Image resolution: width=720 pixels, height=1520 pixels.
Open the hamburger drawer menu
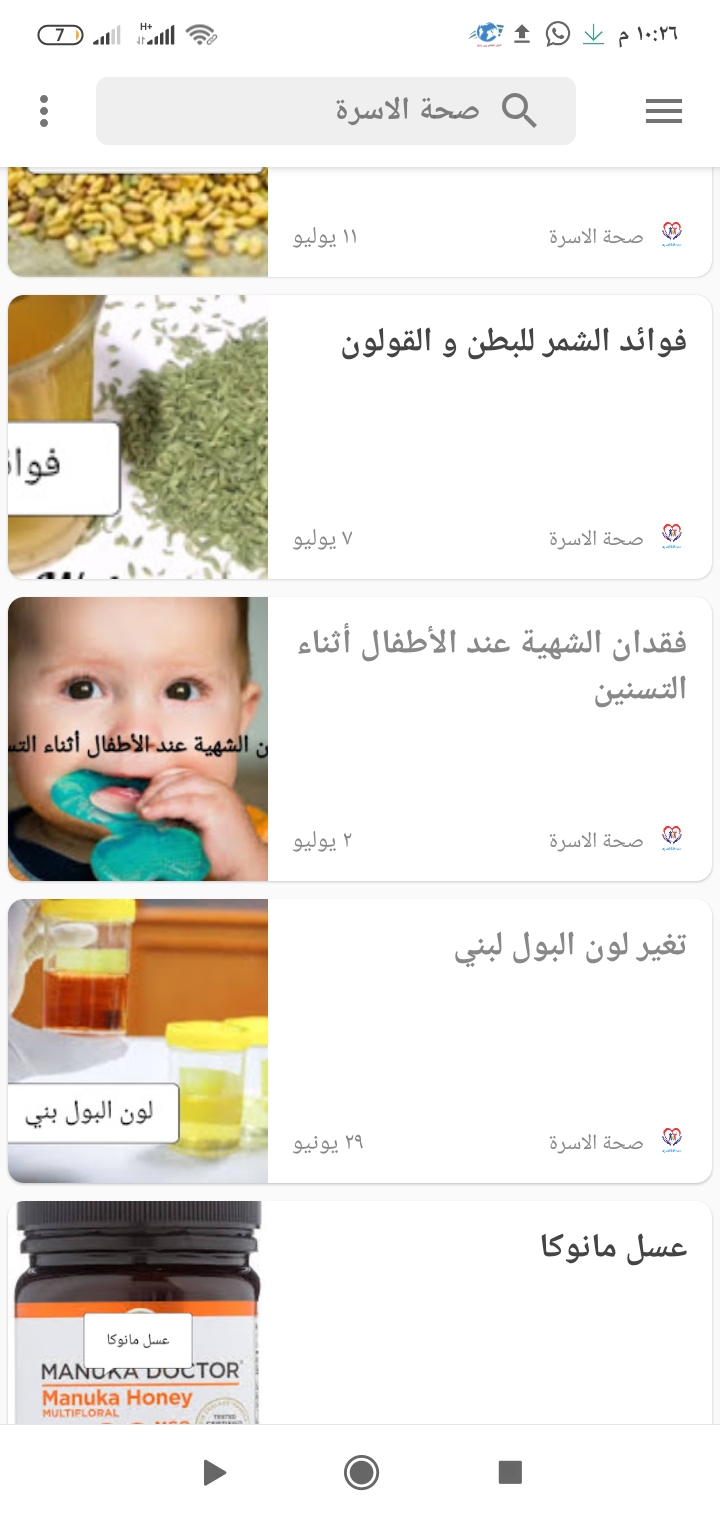click(664, 111)
